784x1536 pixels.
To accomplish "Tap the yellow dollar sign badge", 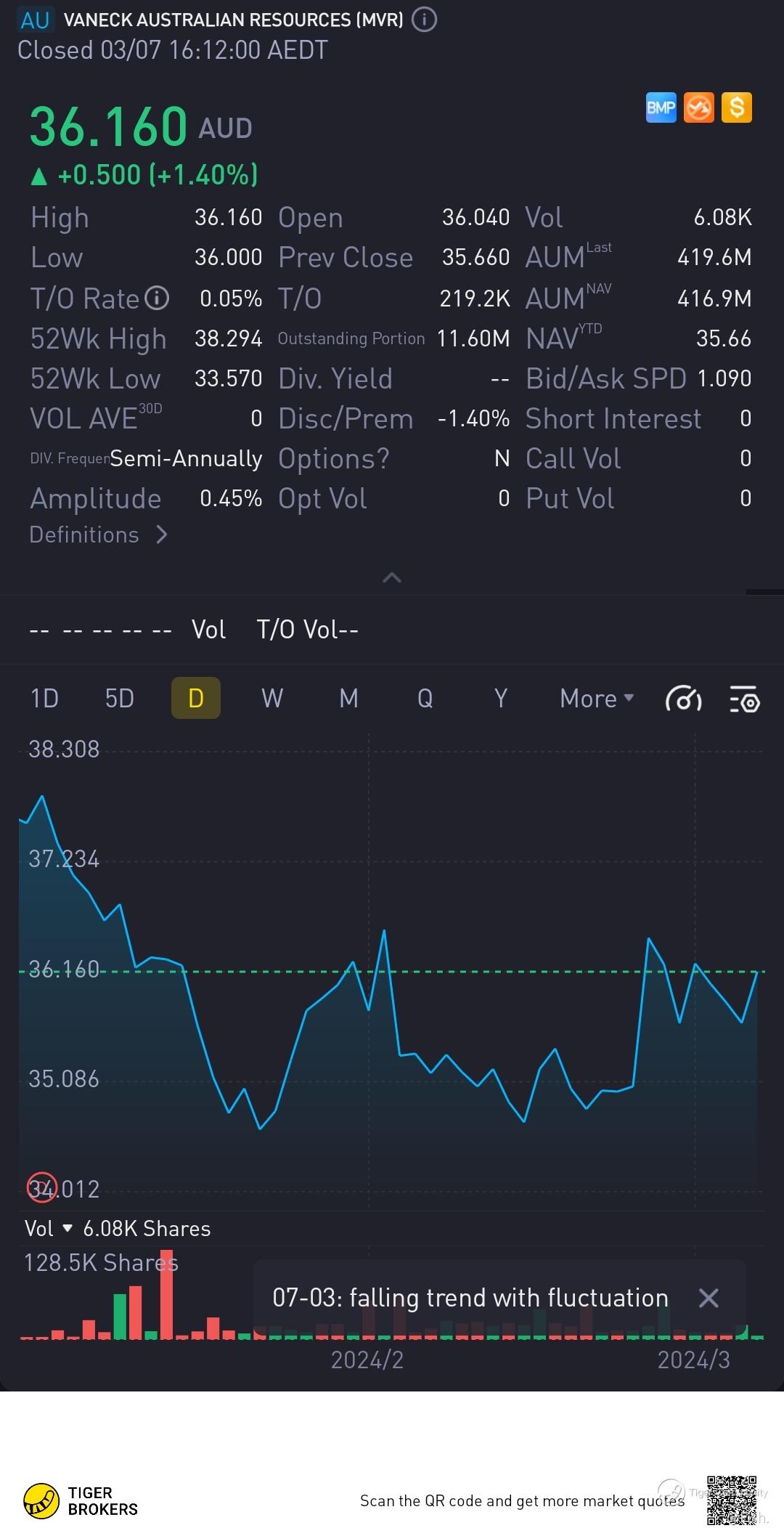I will pos(737,108).
